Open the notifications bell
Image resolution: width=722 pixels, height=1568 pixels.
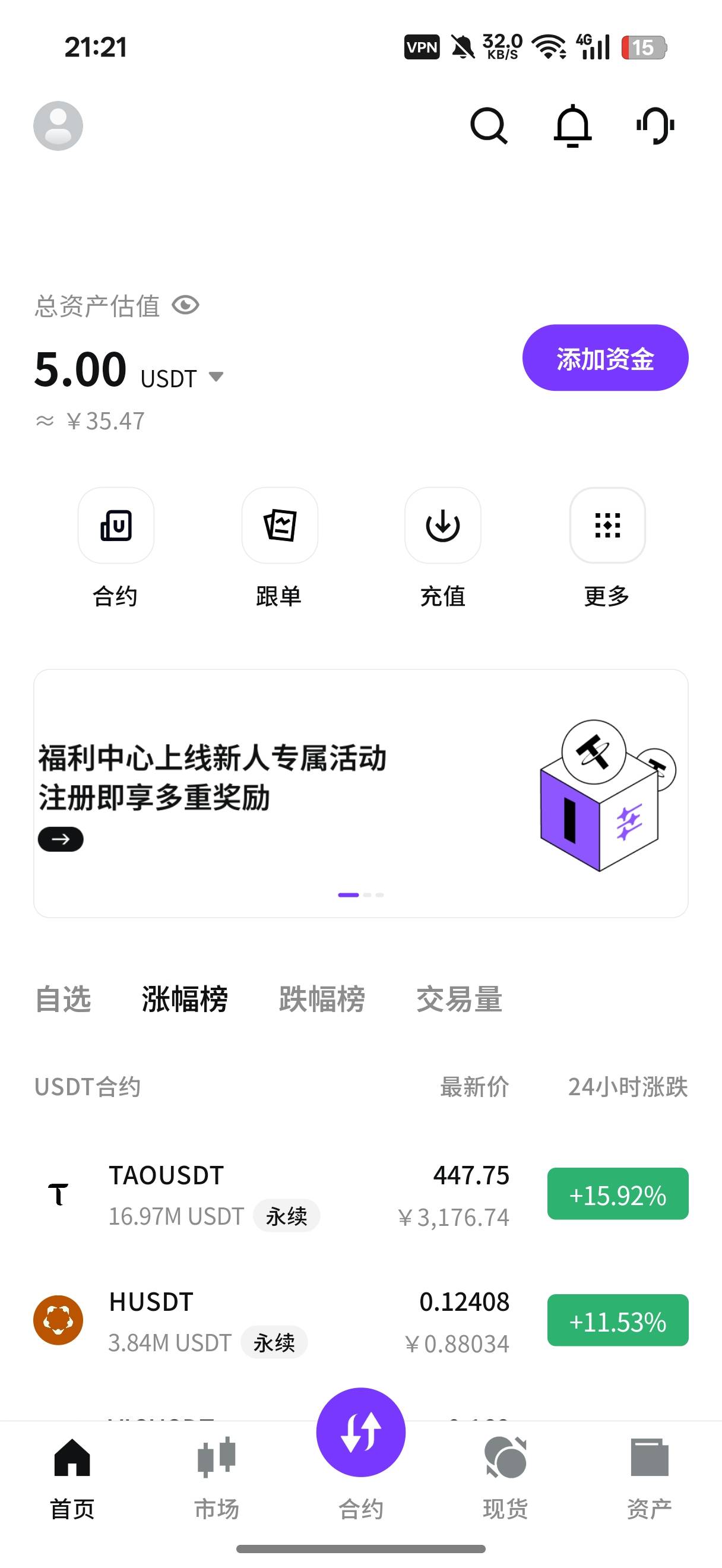(x=572, y=126)
